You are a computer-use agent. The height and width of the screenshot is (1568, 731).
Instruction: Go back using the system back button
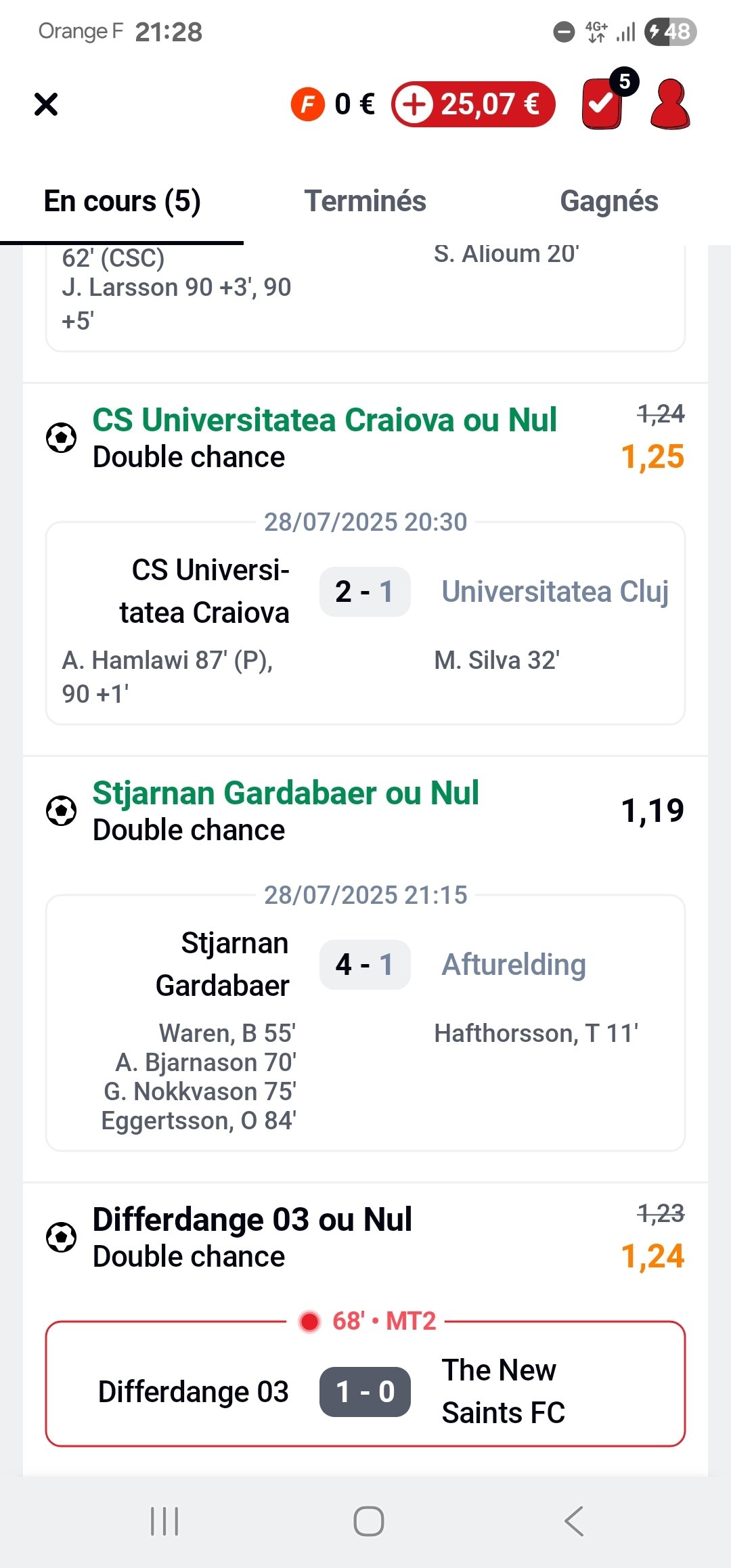tap(573, 1521)
